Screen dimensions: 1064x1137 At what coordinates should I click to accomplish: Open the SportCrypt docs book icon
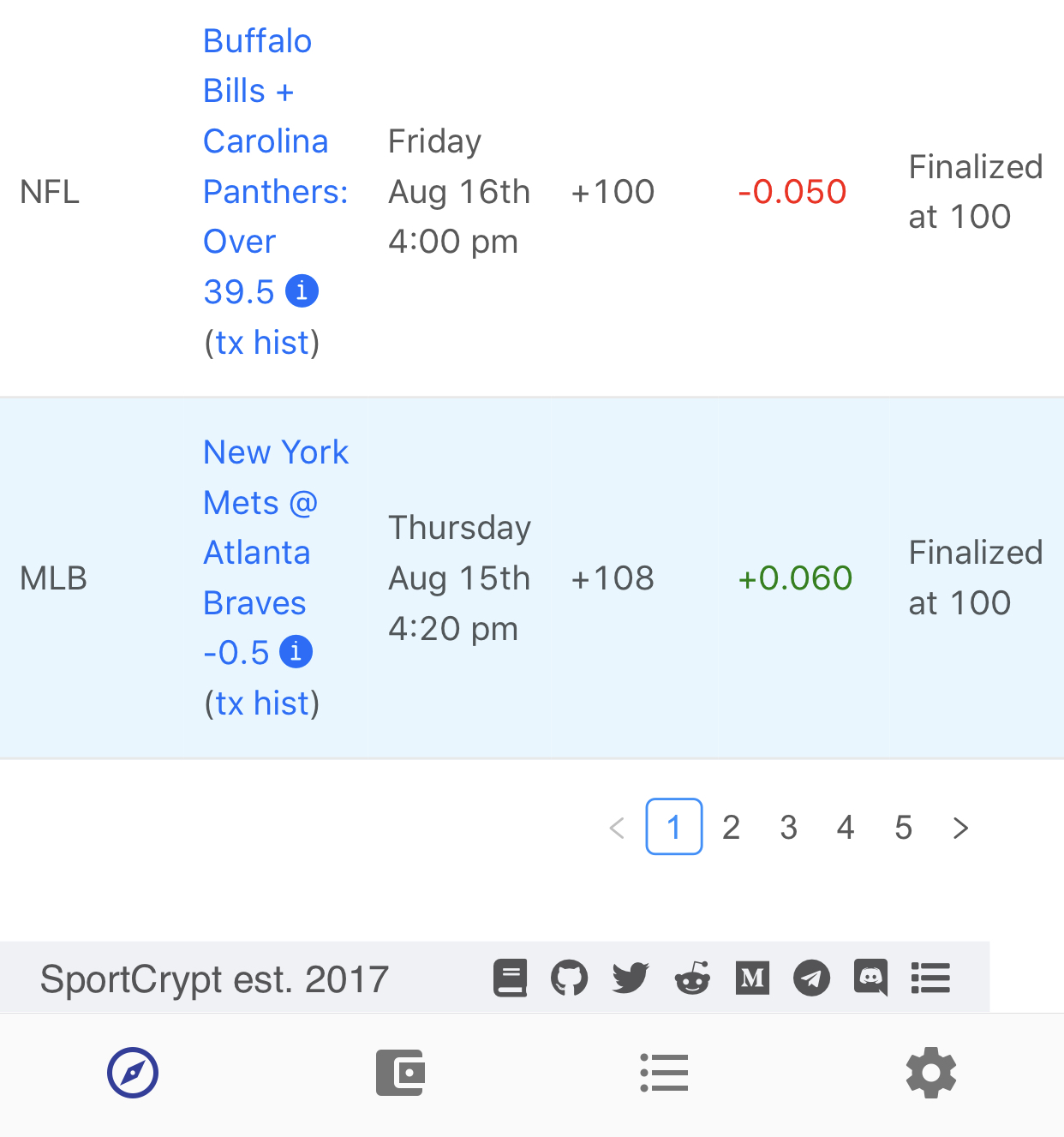tap(510, 978)
